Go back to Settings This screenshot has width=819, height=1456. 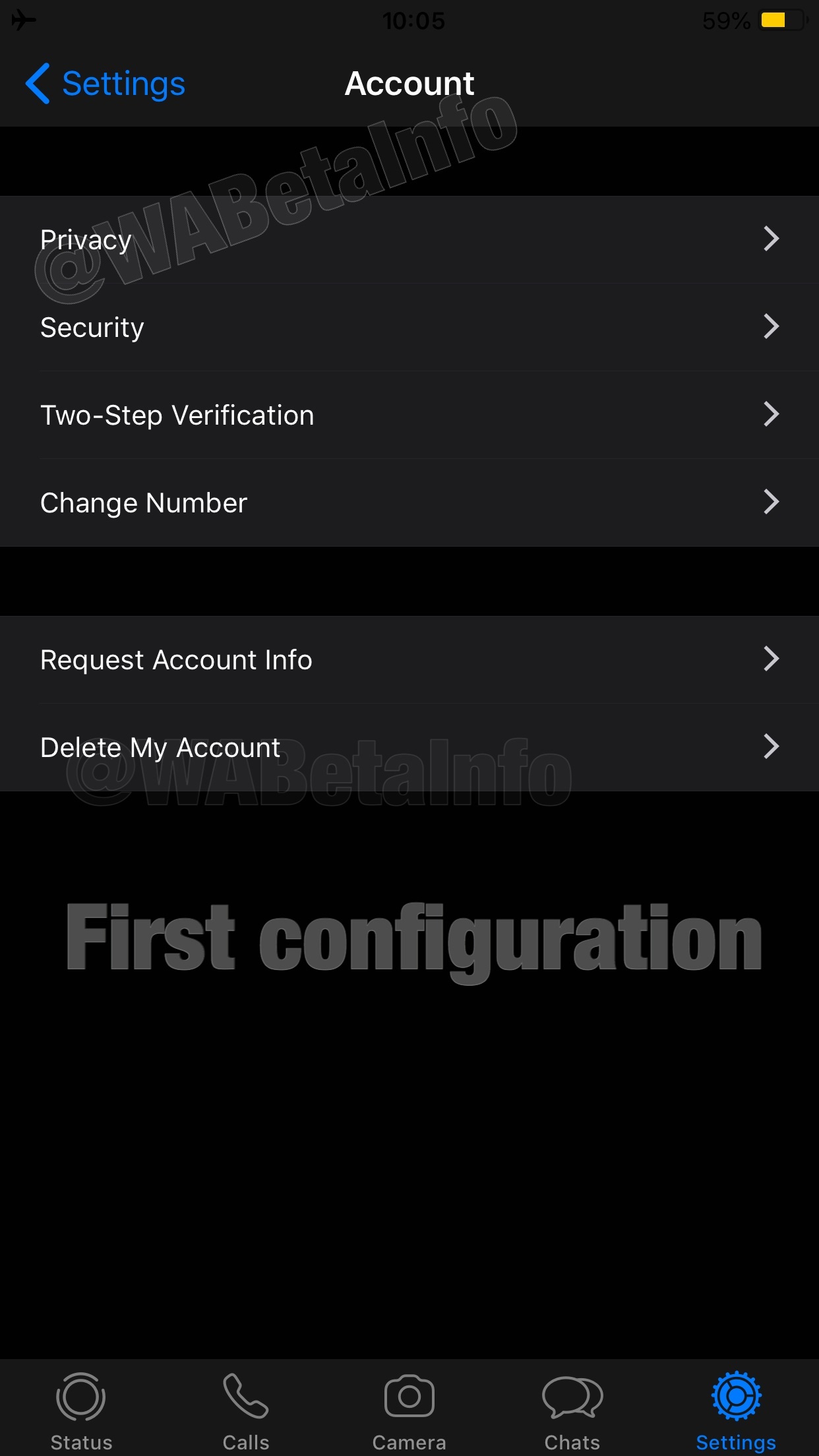(106, 84)
